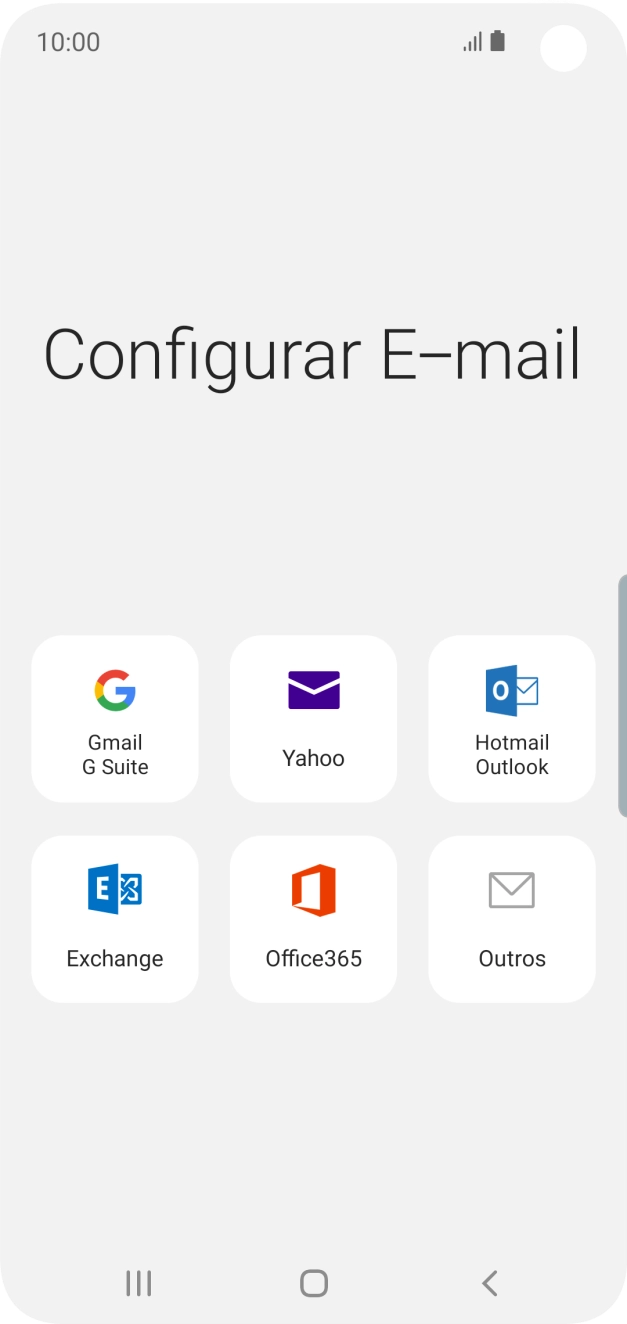Pick Office365 email option

click(313, 919)
